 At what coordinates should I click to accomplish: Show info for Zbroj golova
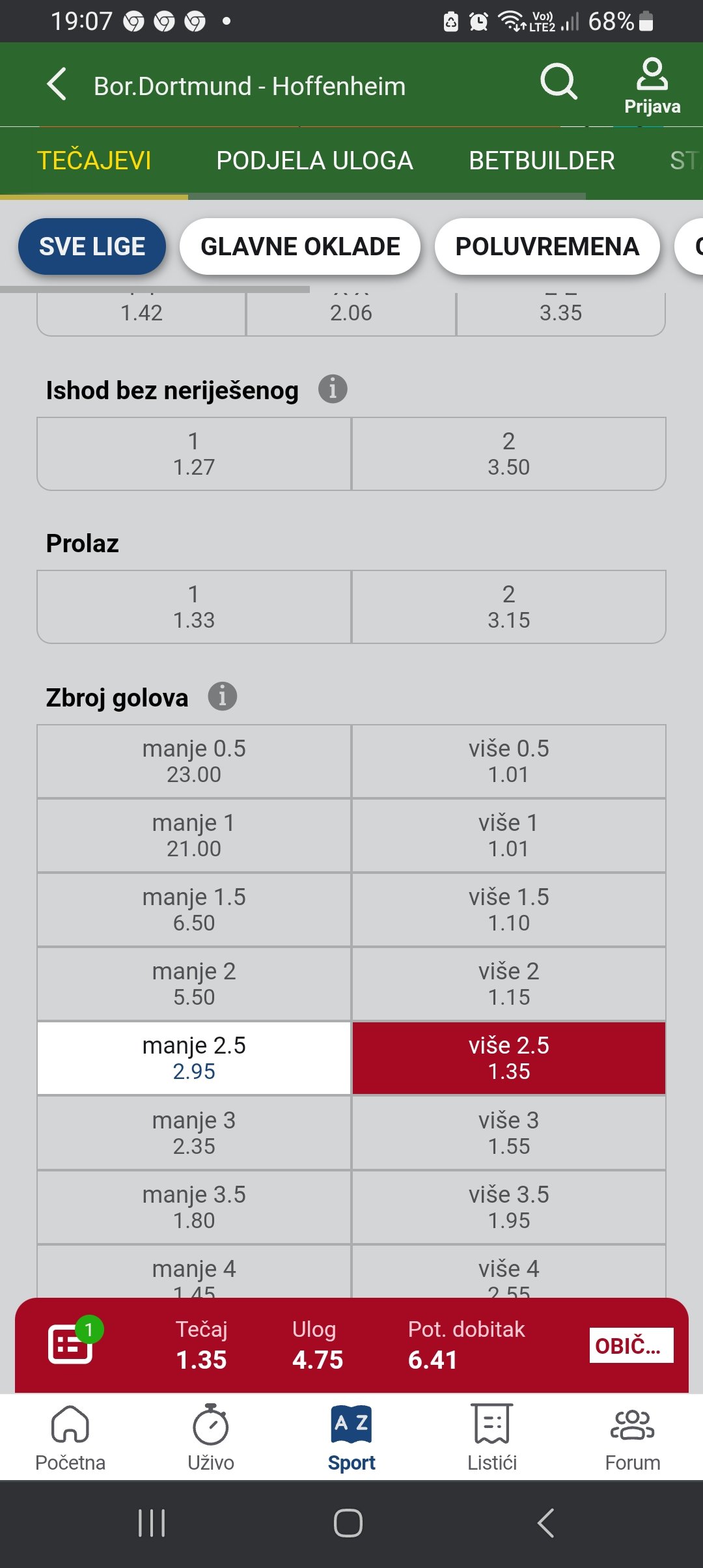[x=222, y=697]
